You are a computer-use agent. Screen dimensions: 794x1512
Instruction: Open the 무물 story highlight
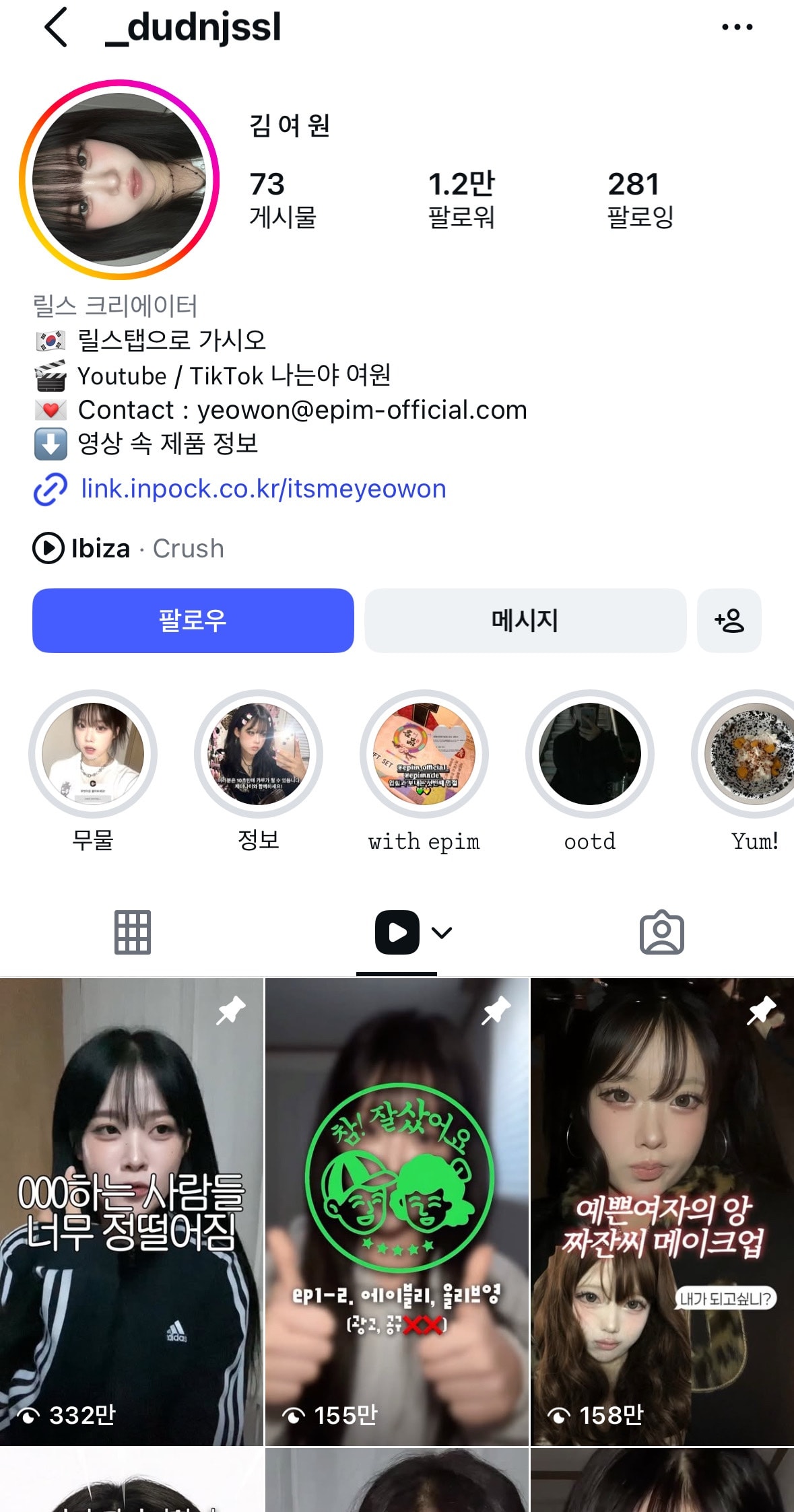coord(93,754)
